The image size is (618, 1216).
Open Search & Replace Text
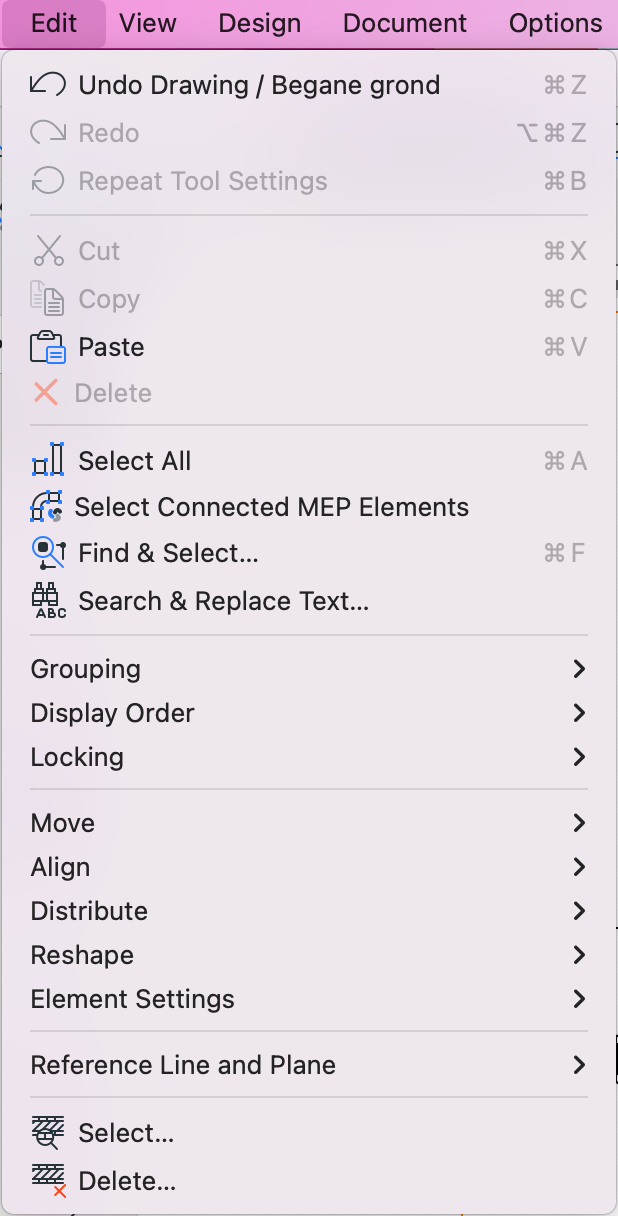point(309,601)
